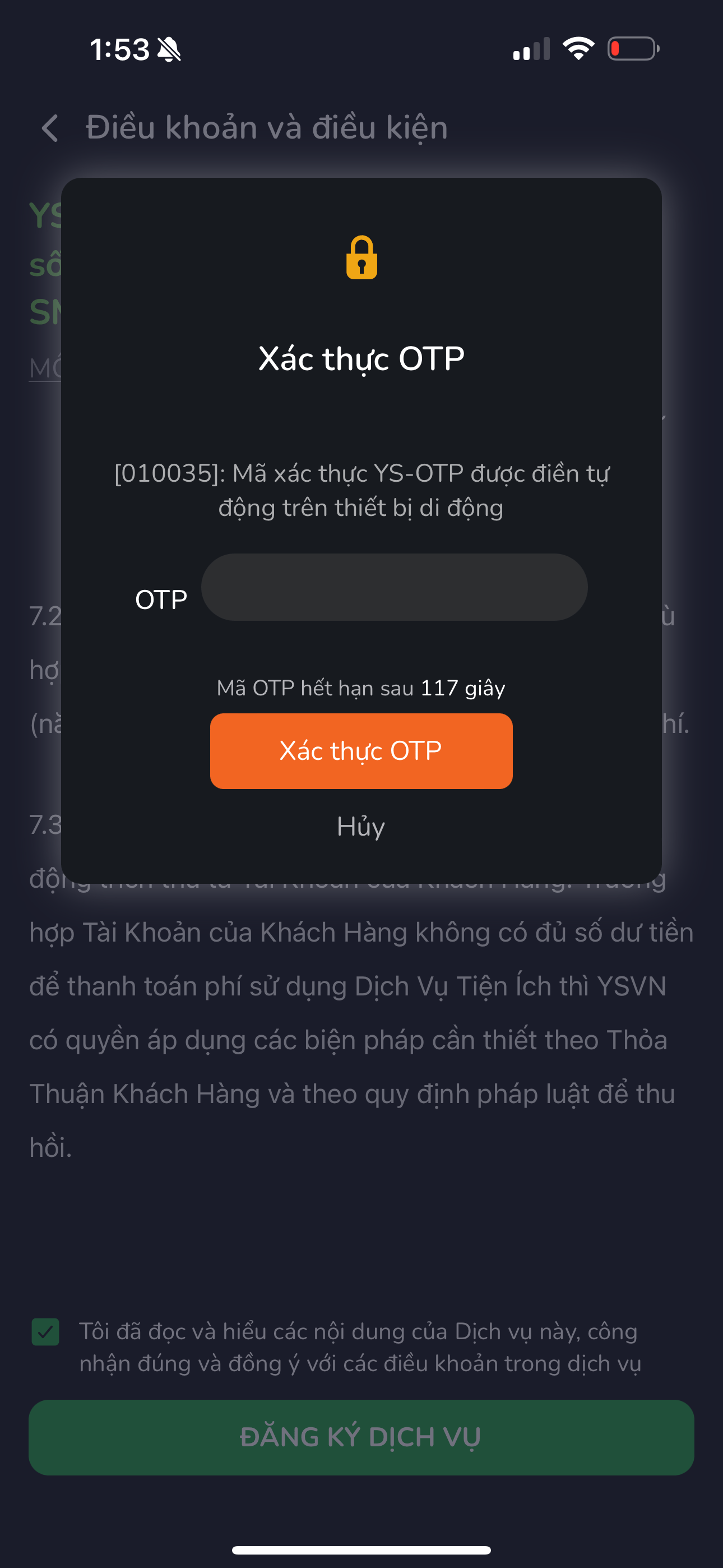Cancel the dialog with Hủy
723x1568 pixels.
tap(361, 826)
